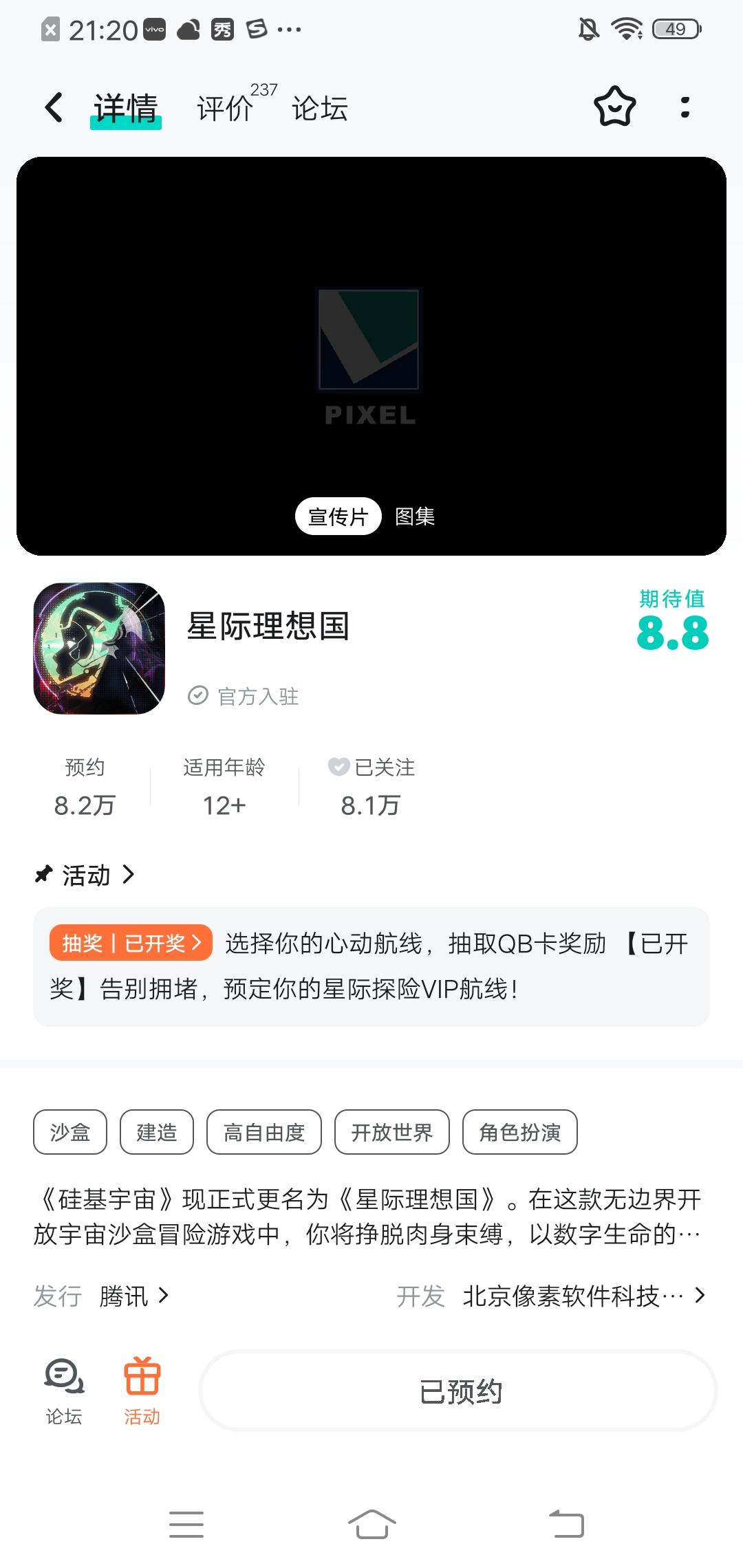The image size is (743, 1568).
Task: Select 宣传片 to play the trailer
Action: (x=338, y=516)
